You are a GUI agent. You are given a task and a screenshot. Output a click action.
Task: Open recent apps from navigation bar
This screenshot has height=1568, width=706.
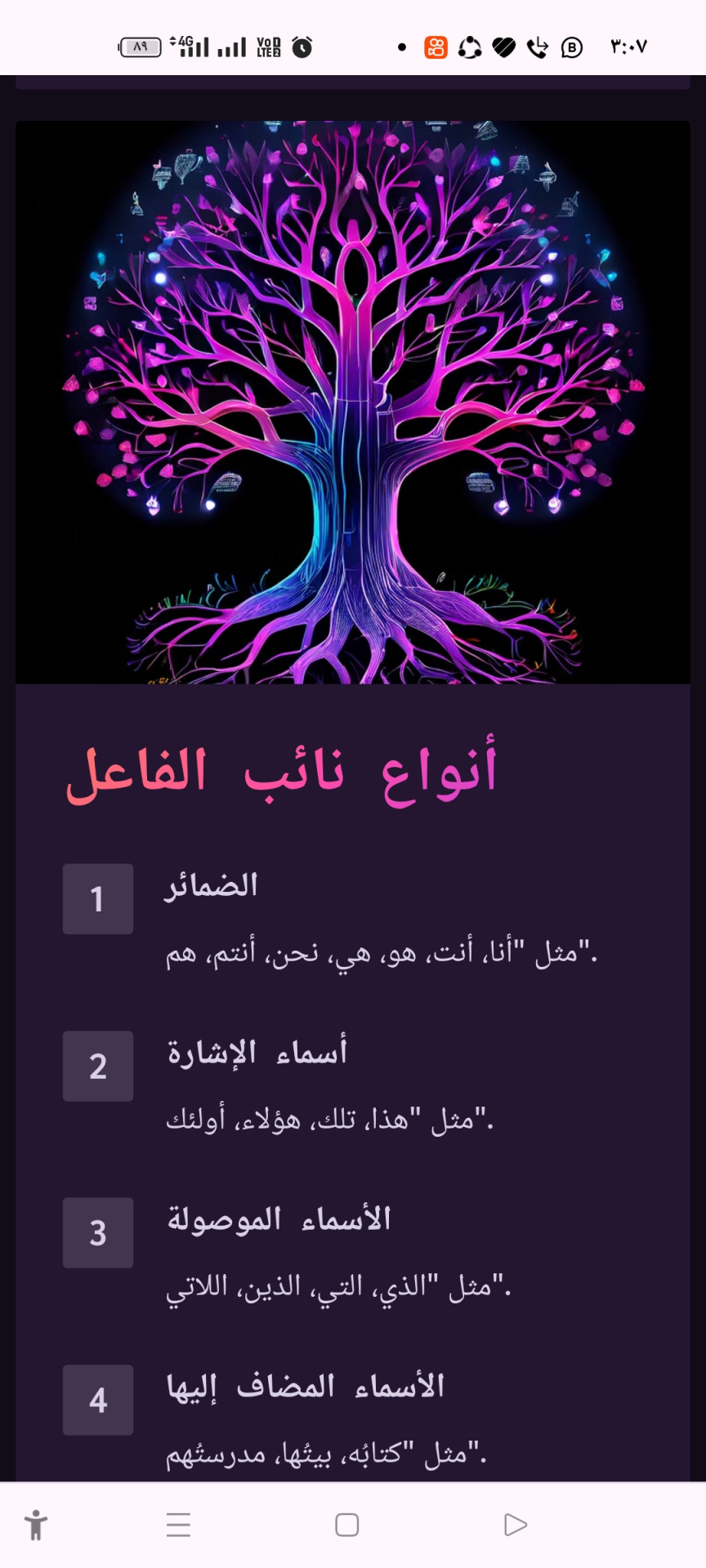tap(178, 1525)
